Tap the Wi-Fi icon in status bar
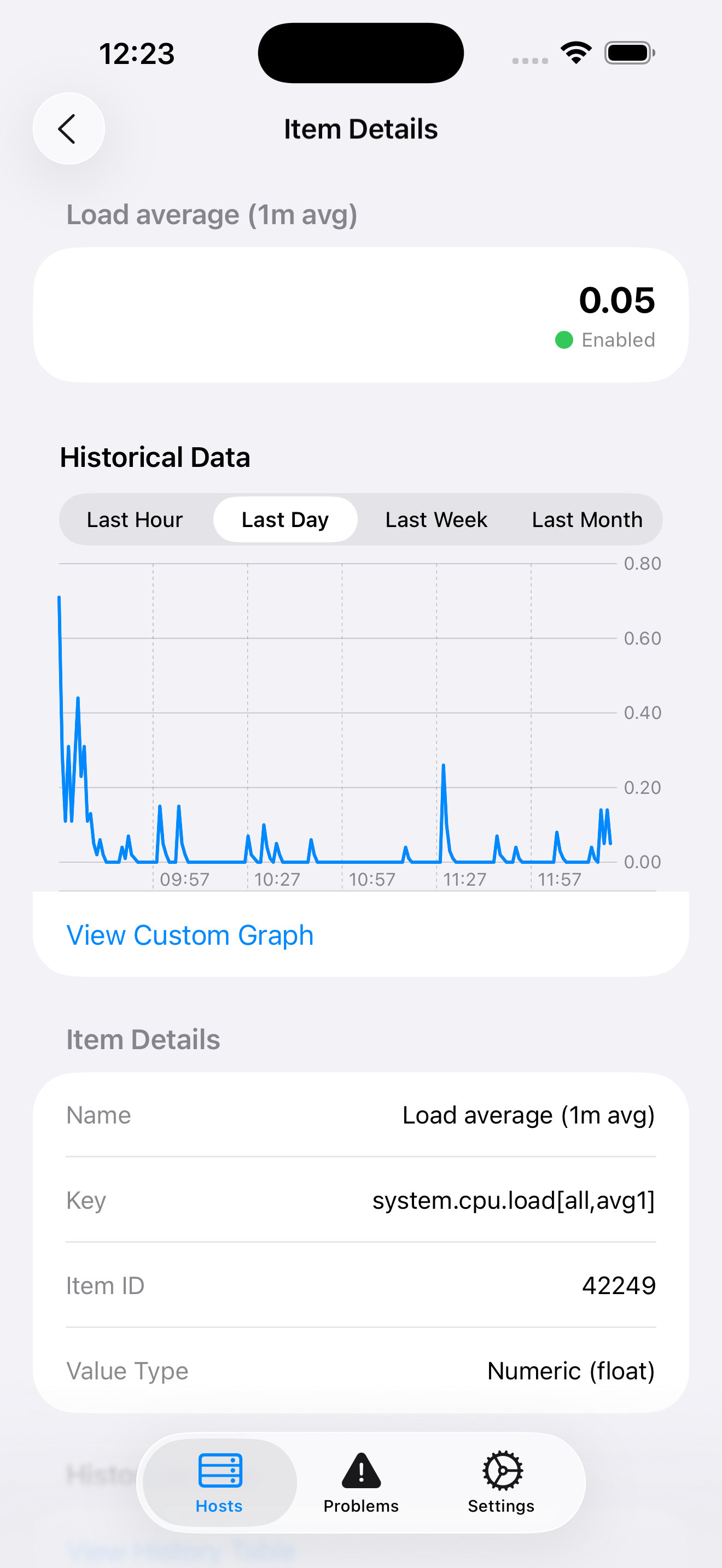This screenshot has height=1568, width=722. (x=575, y=52)
